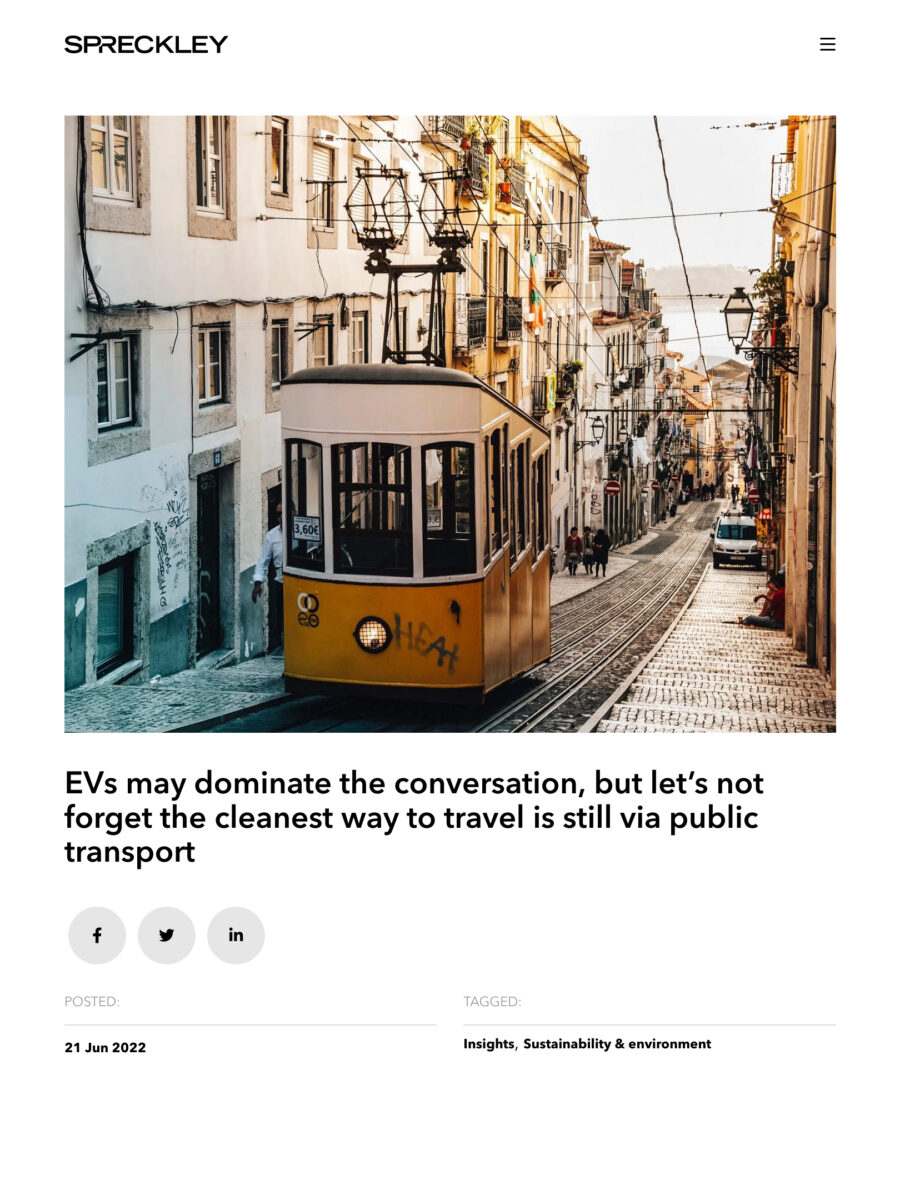This screenshot has width=900, height=1200.
Task: Open the hamburger menu
Action: point(827,44)
